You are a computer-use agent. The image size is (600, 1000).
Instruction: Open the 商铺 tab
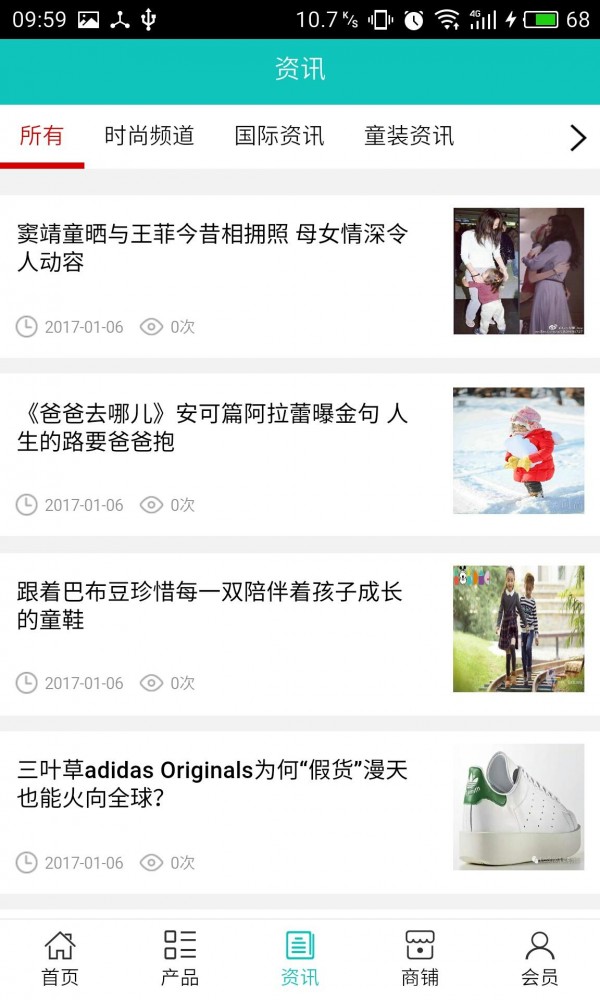tap(420, 958)
